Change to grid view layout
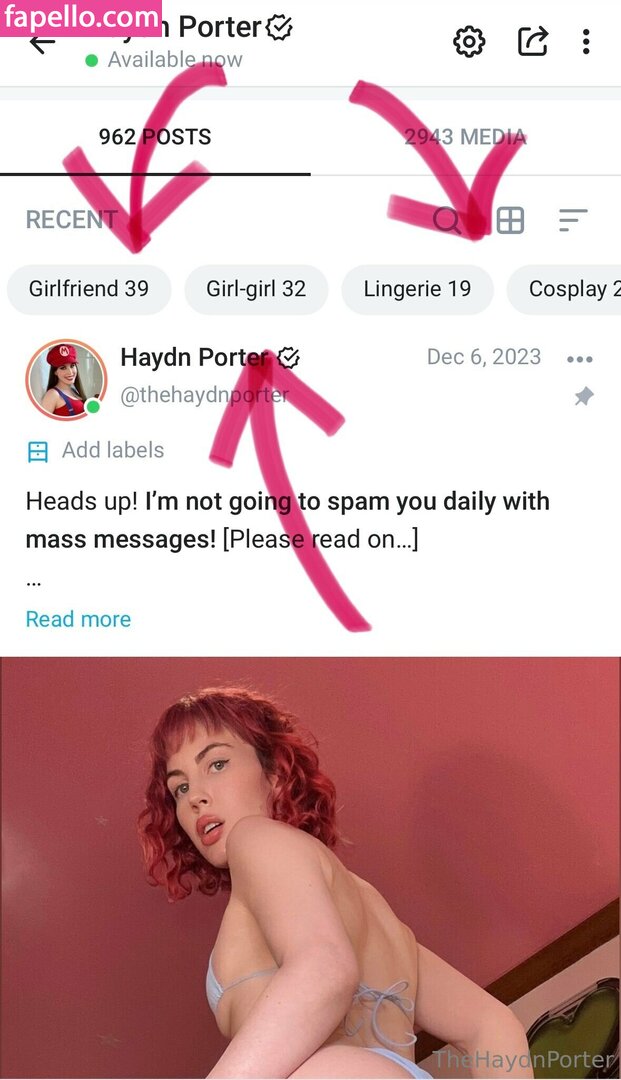This screenshot has width=621, height=1080. 510,220
